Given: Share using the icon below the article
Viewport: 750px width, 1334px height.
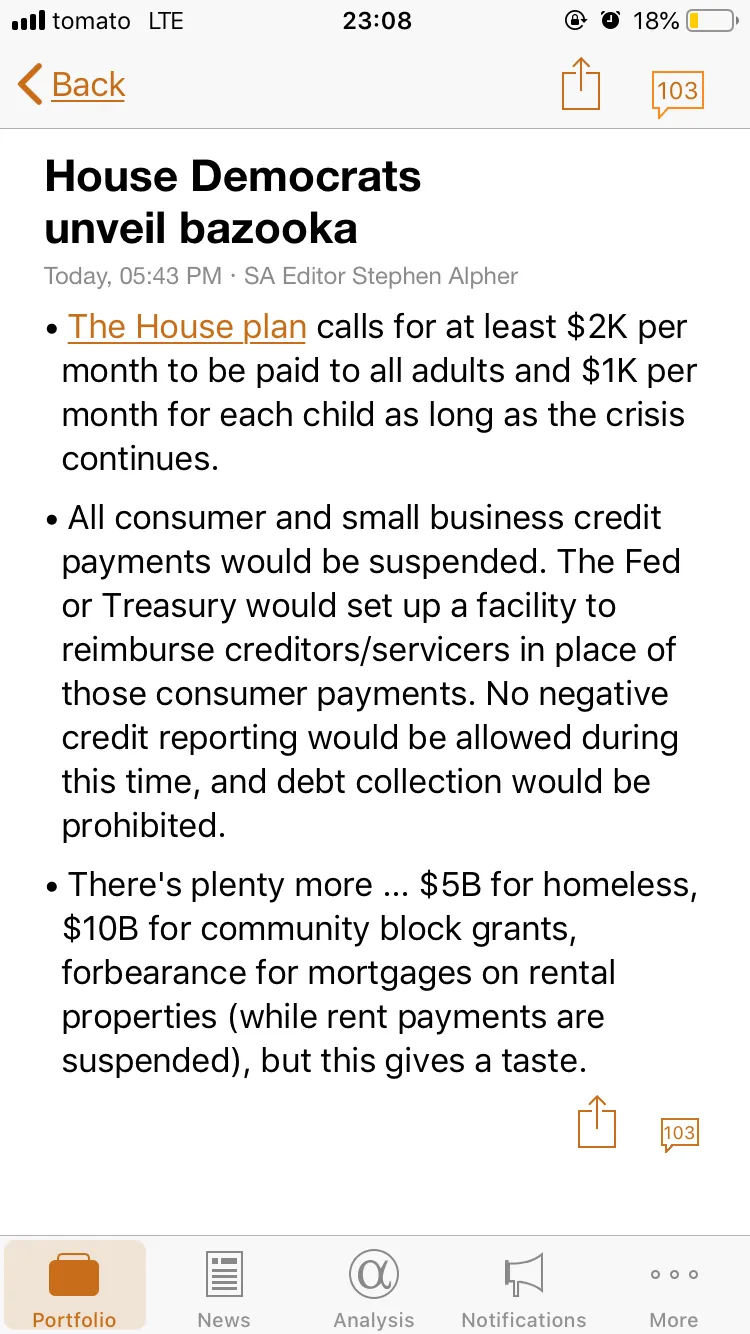Looking at the screenshot, I should (597, 1123).
